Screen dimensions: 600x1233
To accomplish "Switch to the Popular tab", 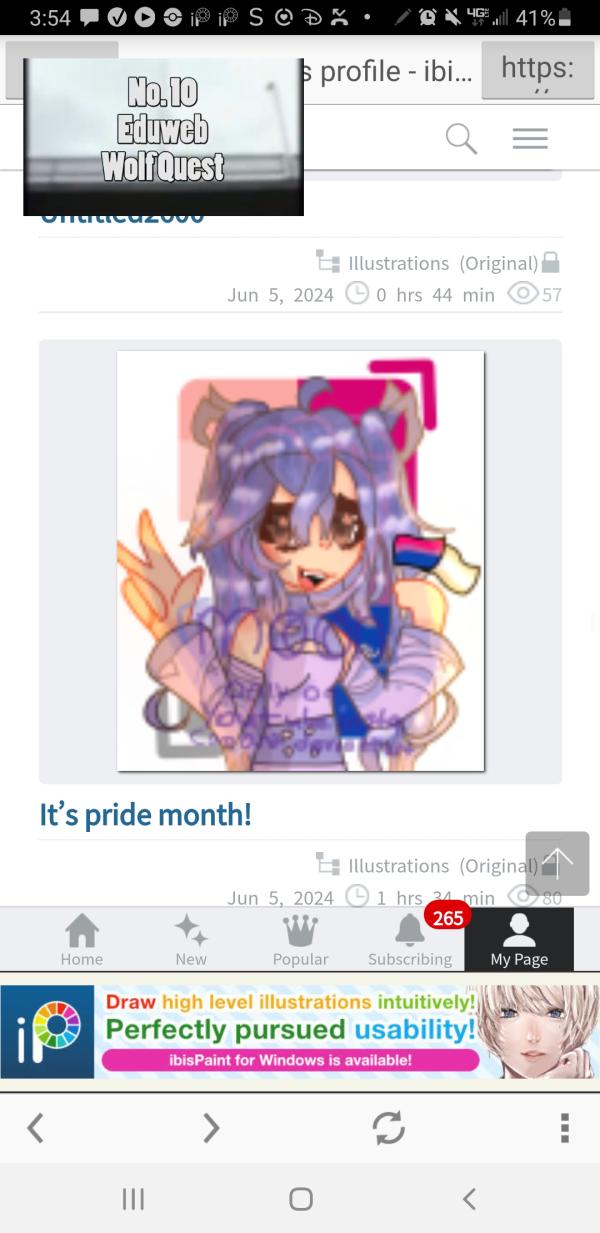I will tap(300, 940).
